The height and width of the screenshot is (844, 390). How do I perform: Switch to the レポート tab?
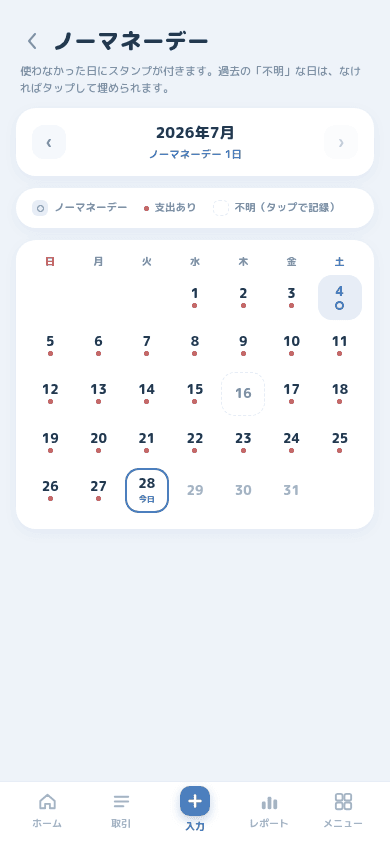click(269, 810)
